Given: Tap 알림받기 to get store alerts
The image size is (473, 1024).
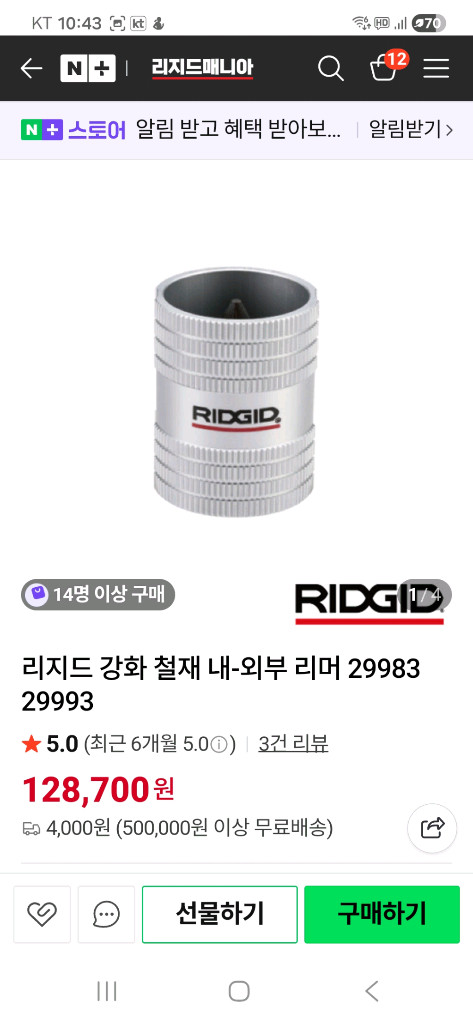Looking at the screenshot, I should (411, 129).
